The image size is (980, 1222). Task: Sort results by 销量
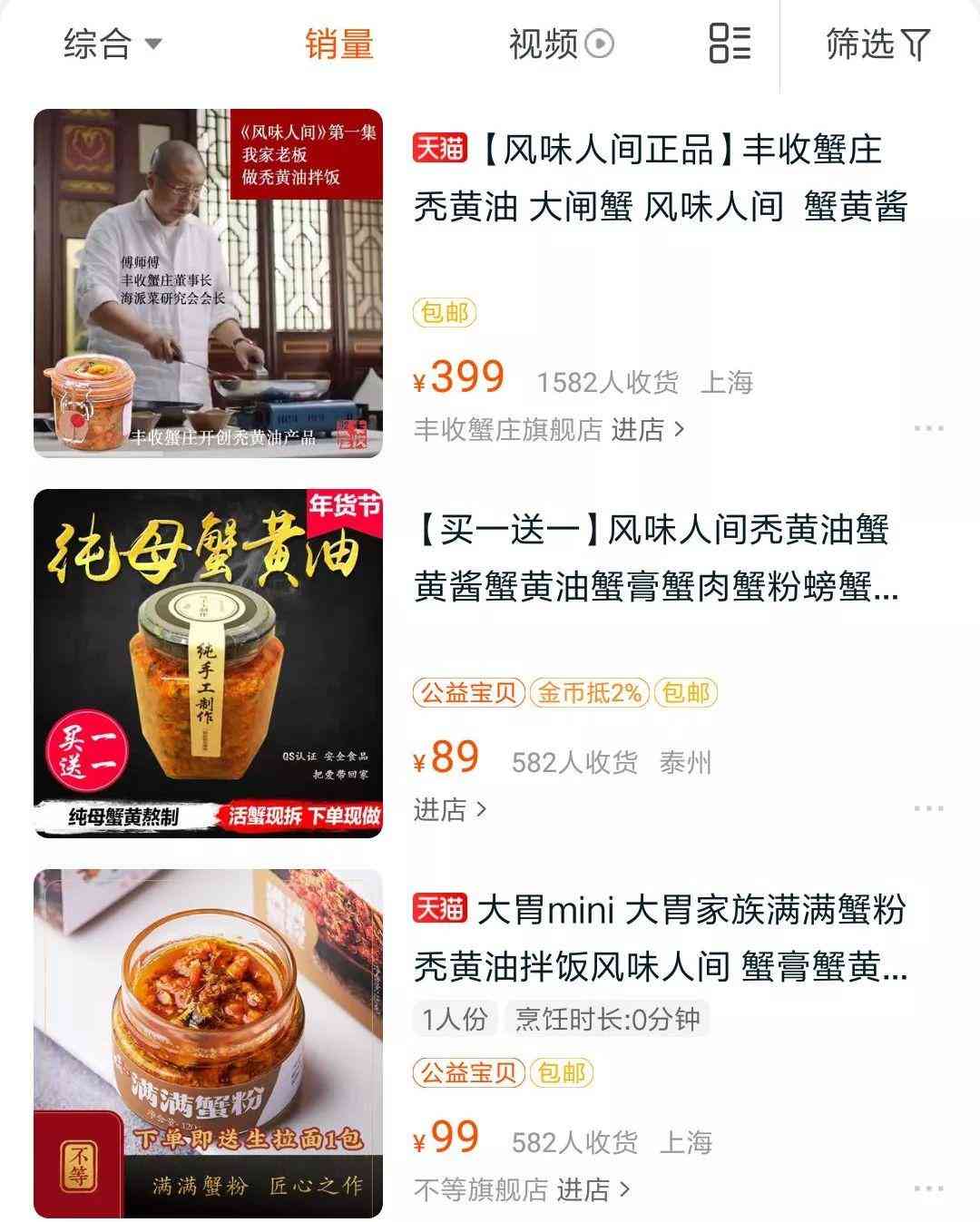point(339,44)
